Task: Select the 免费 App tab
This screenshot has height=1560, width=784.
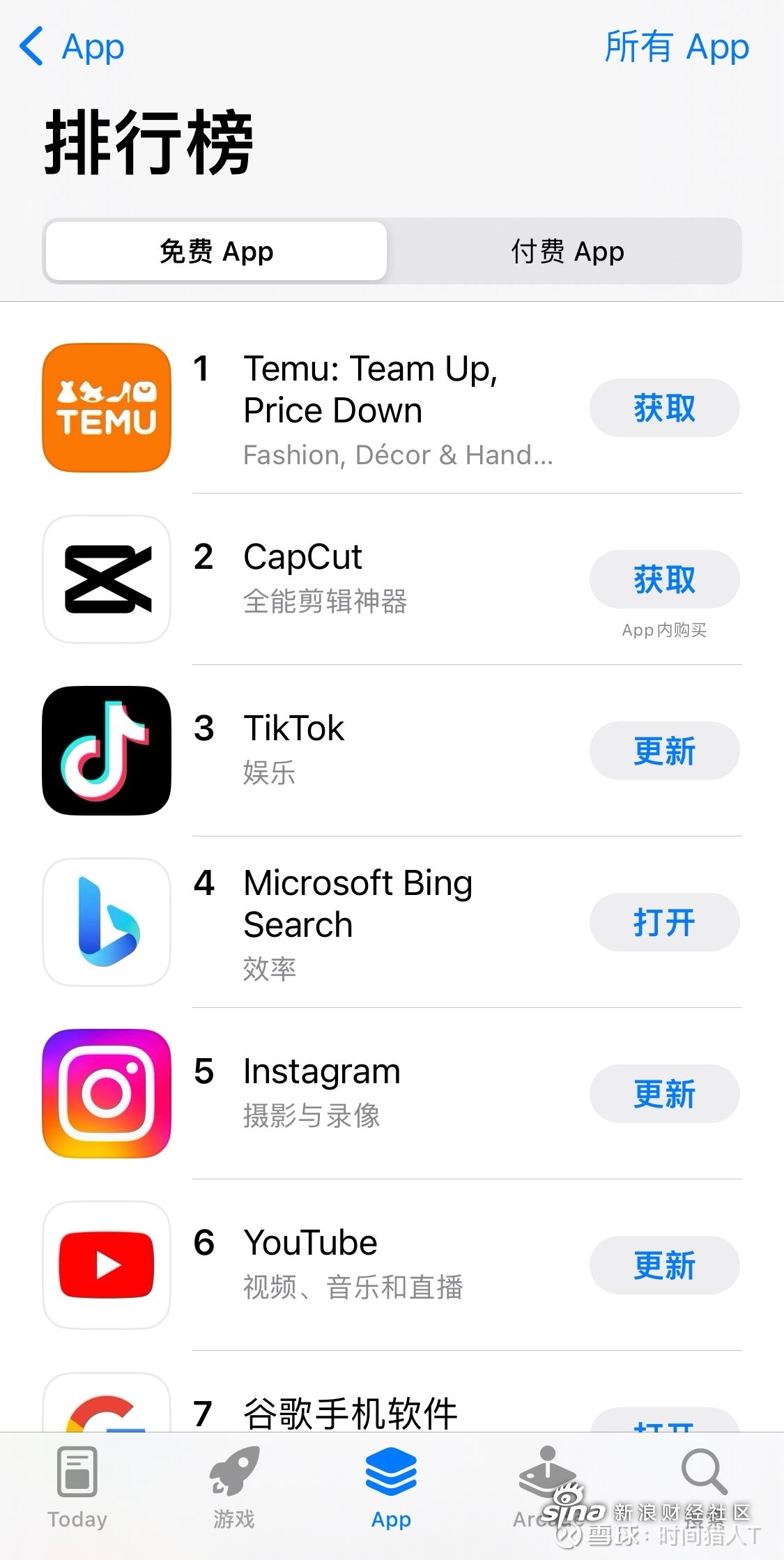Action: click(216, 252)
